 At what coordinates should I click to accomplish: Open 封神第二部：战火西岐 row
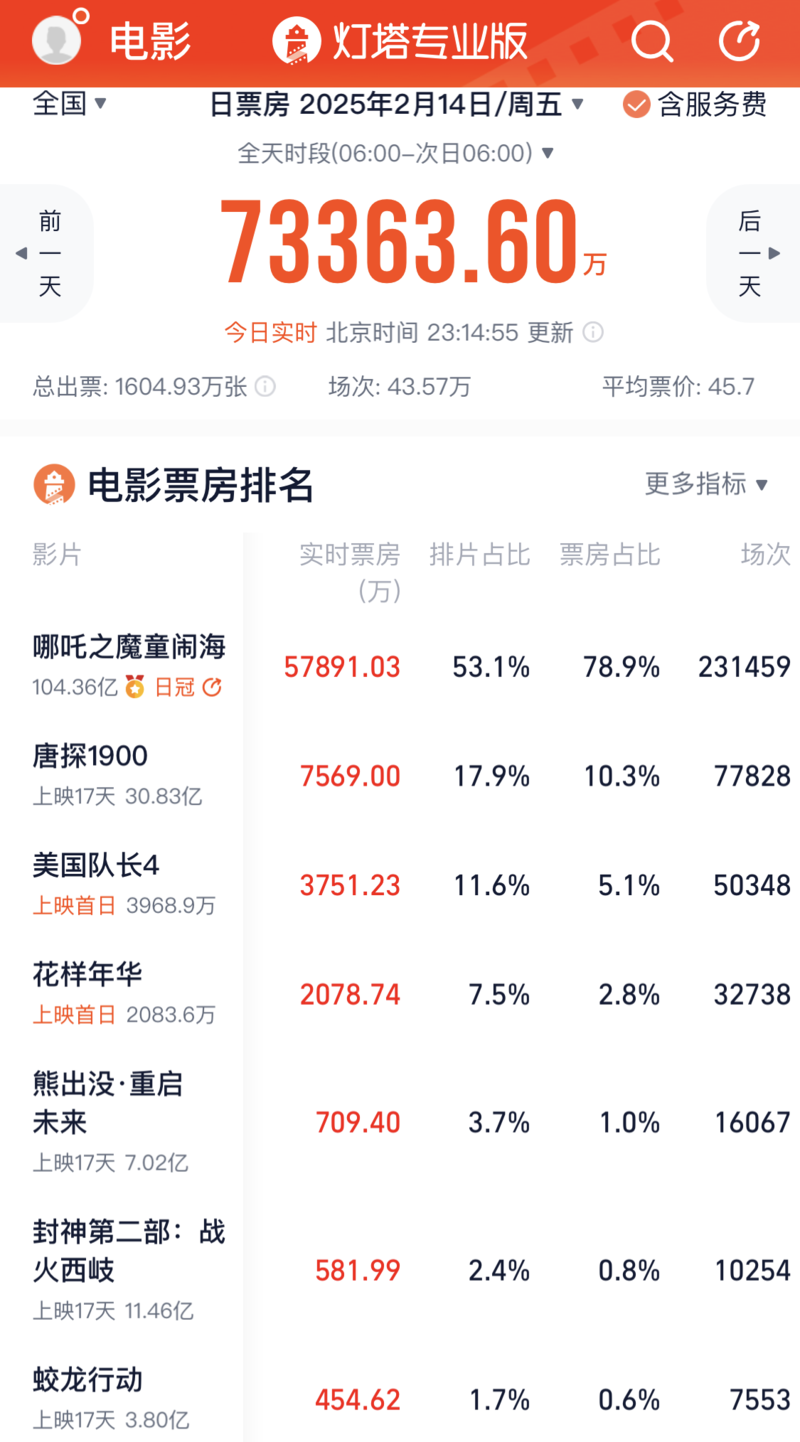[x=400, y=1270]
